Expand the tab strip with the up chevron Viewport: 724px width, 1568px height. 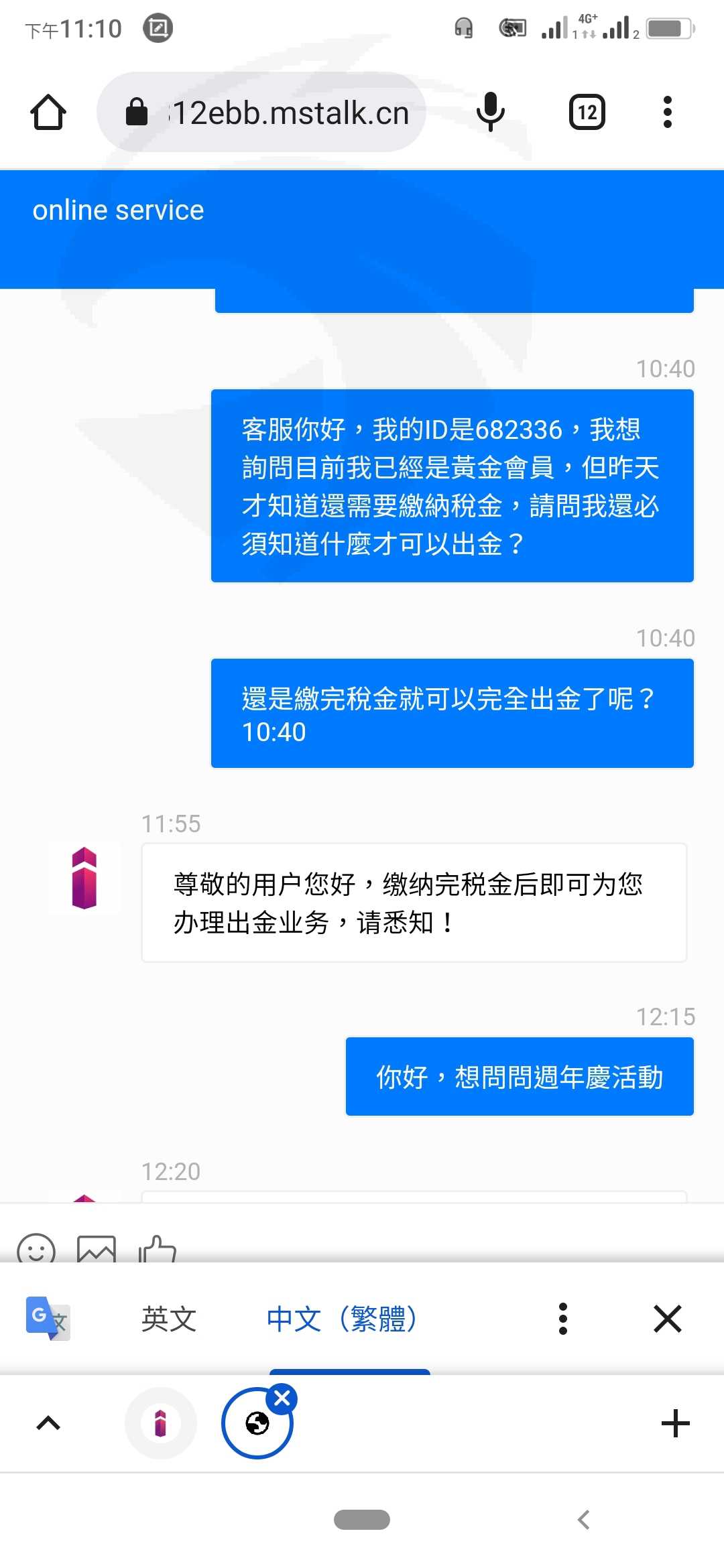click(48, 1423)
